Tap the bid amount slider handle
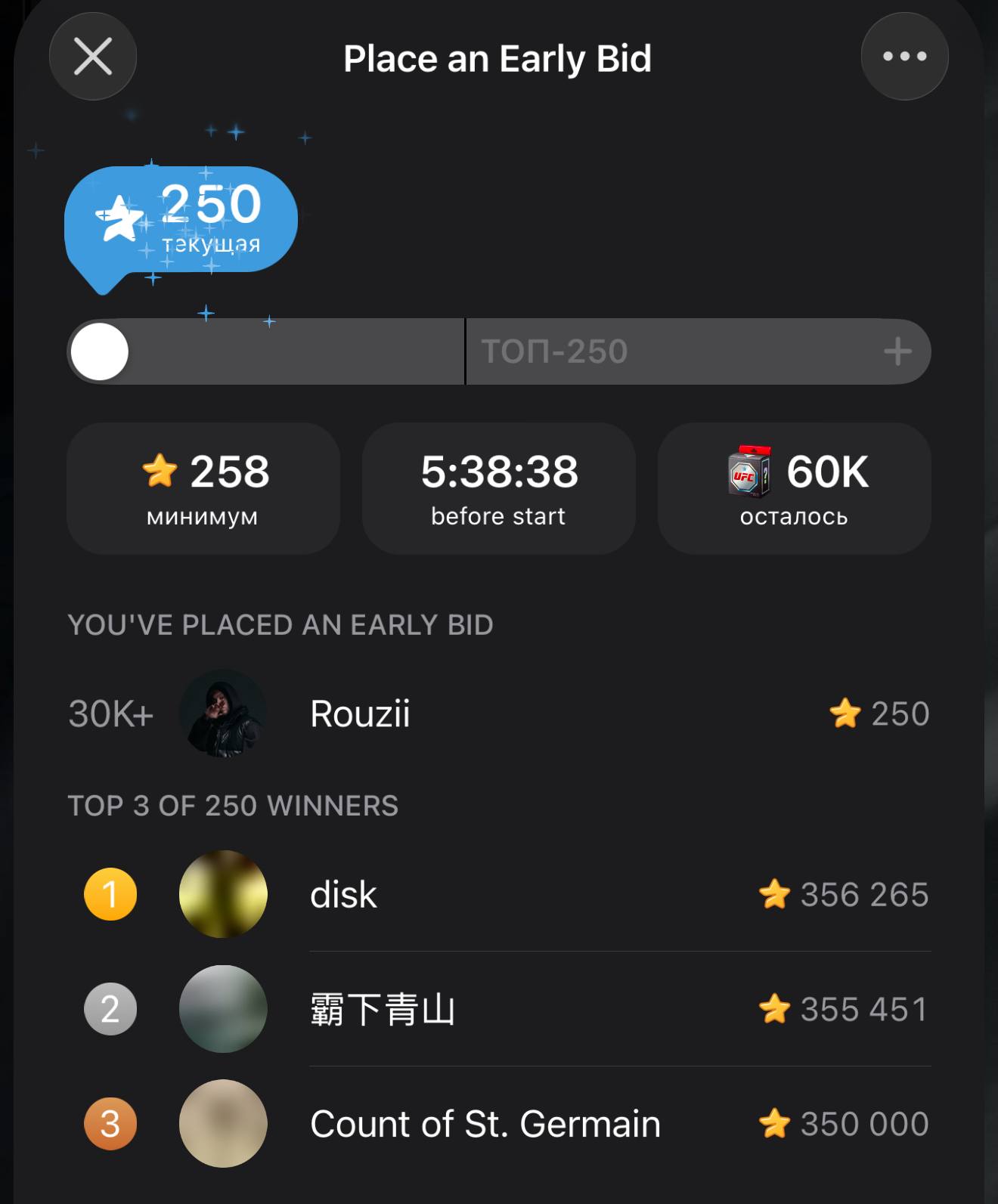 pos(100,351)
